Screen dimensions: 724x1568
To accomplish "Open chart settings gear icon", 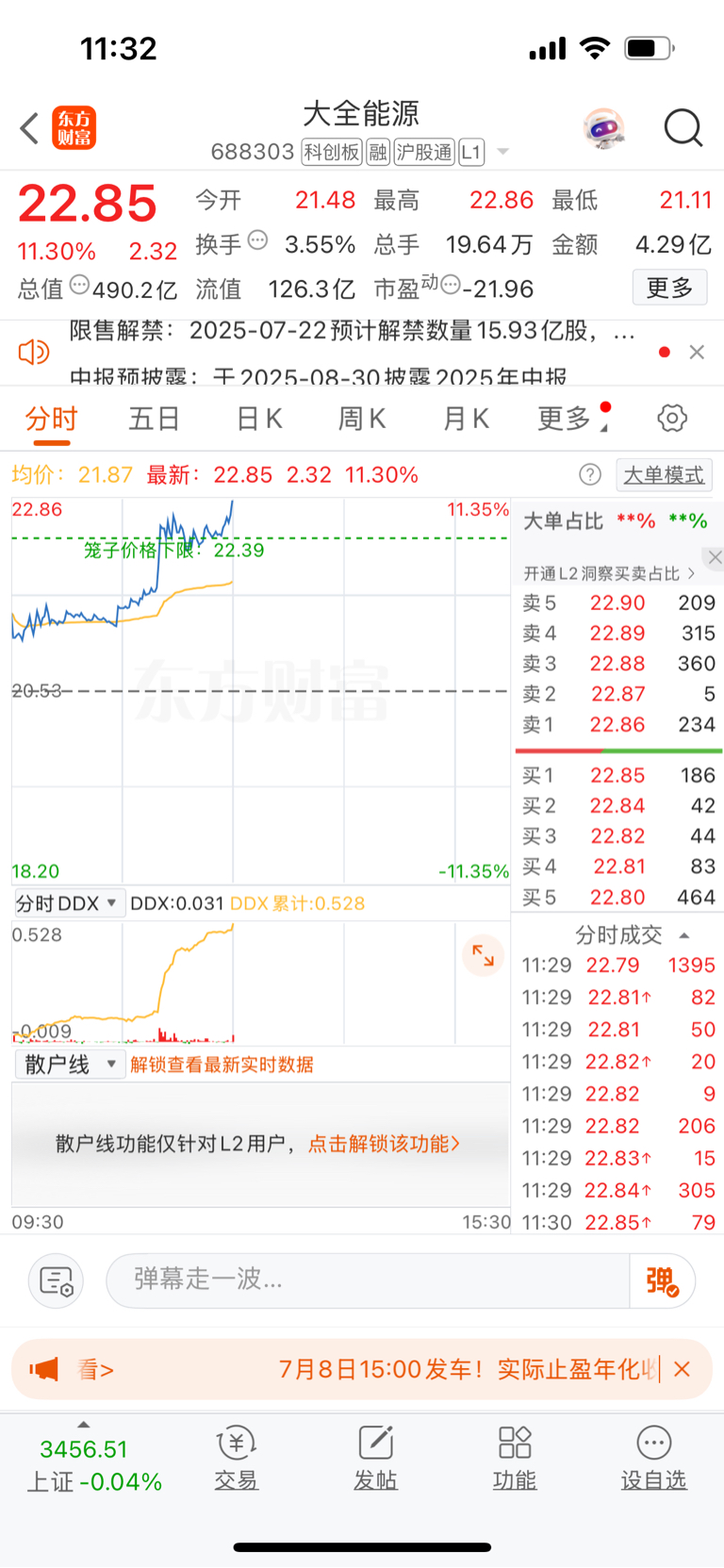I will 672,419.
